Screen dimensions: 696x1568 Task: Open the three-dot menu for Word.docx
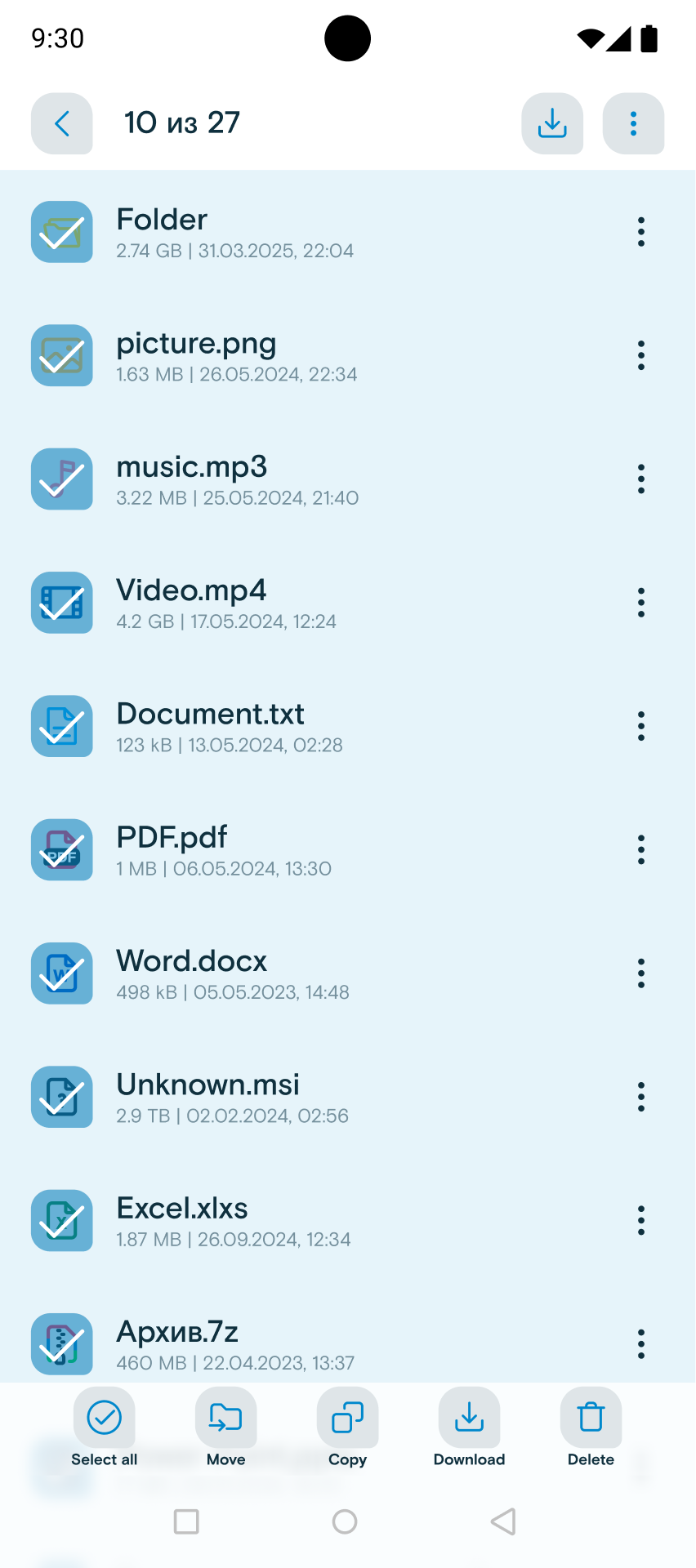coord(640,973)
